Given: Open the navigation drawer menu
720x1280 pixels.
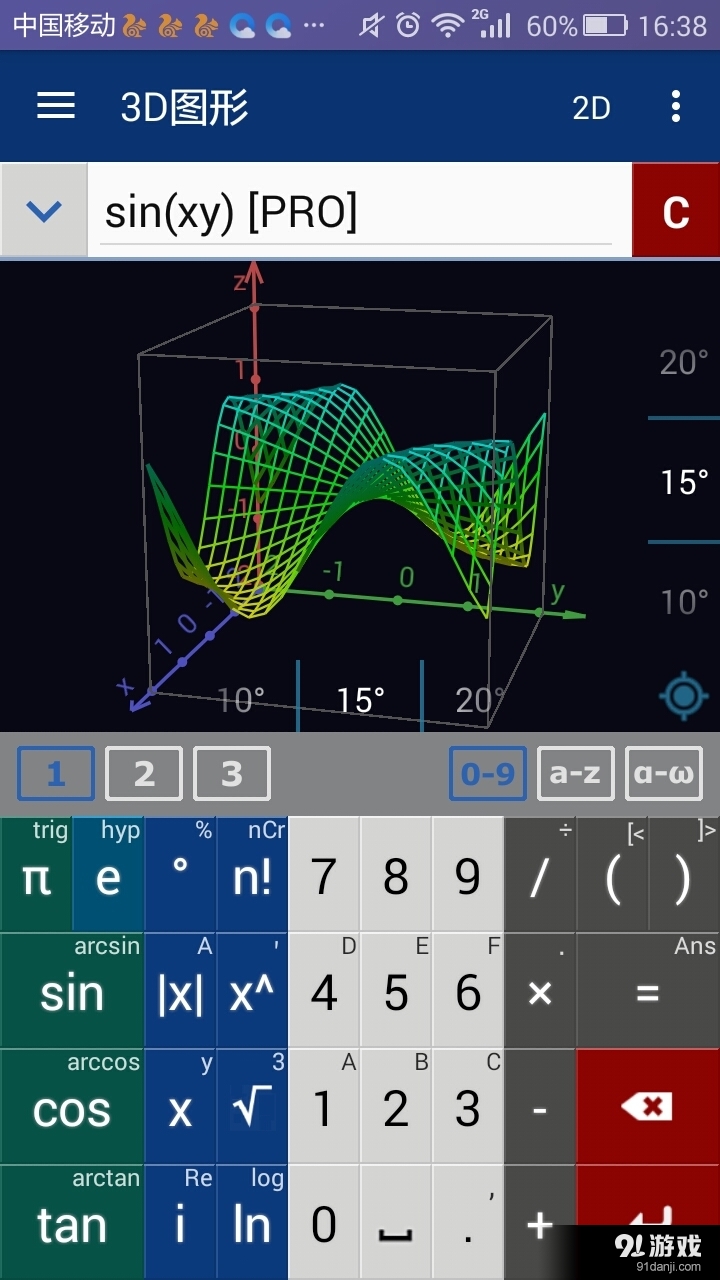Looking at the screenshot, I should (x=55, y=106).
